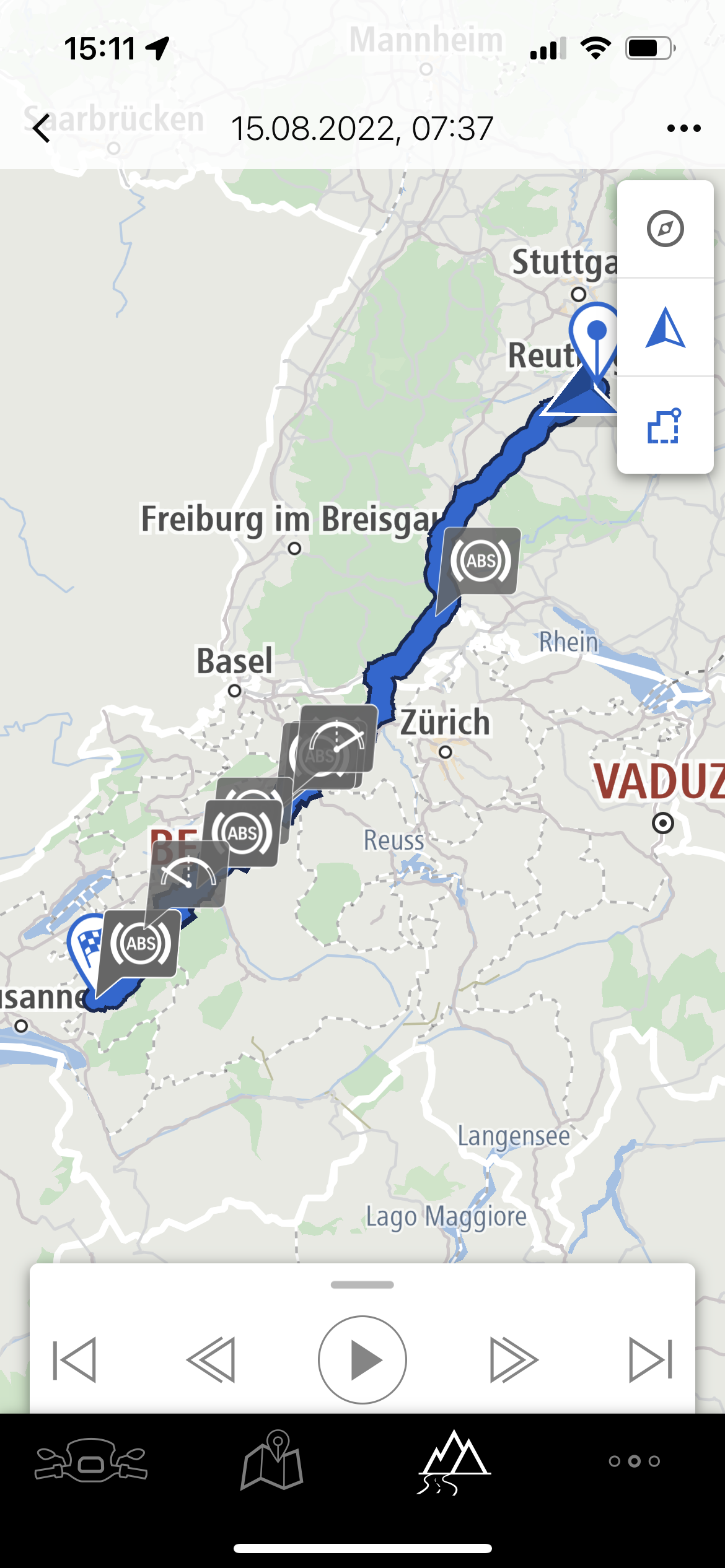Tap the compass orientation button

click(665, 229)
